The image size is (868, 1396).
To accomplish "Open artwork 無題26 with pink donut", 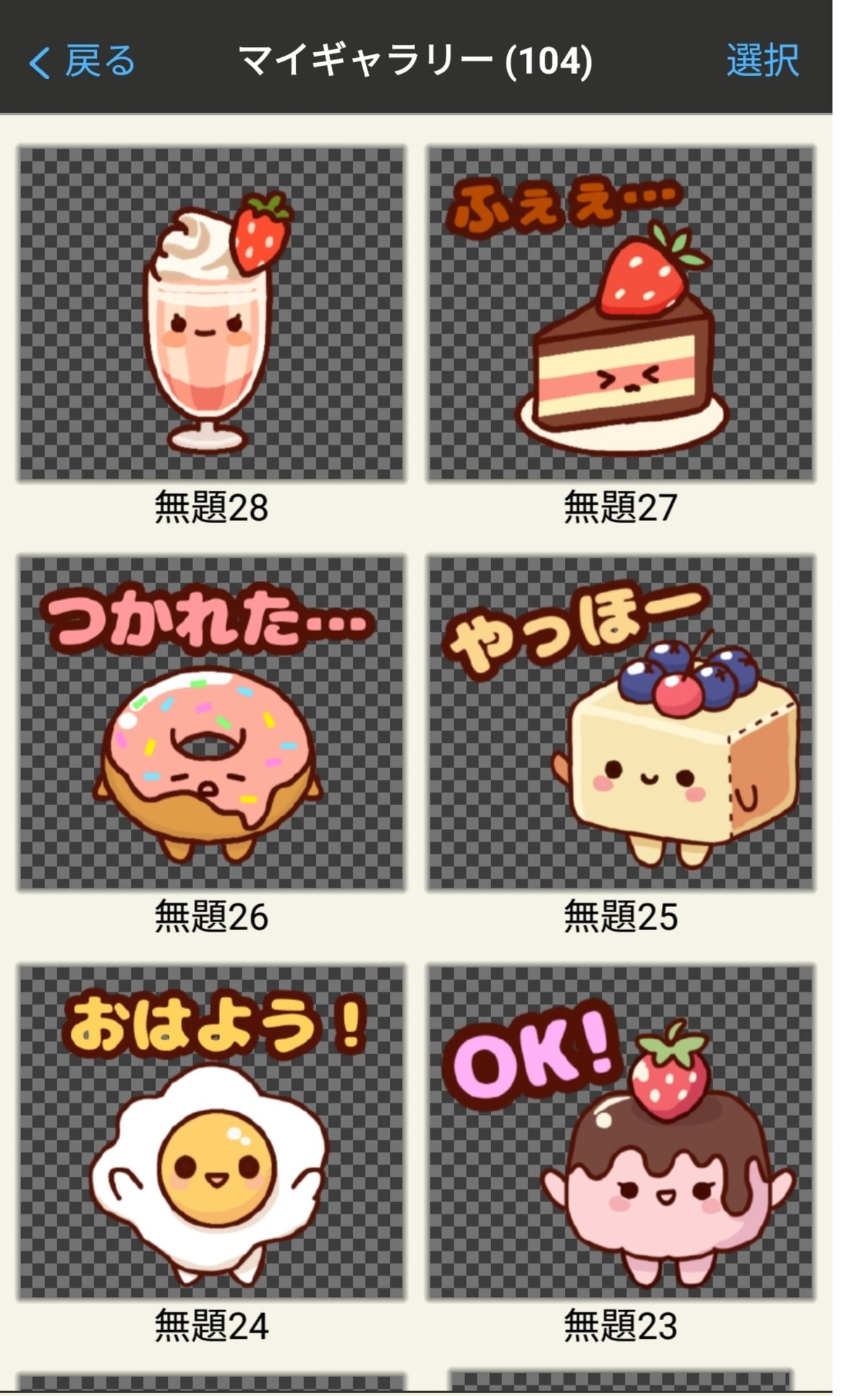I will coord(211,723).
